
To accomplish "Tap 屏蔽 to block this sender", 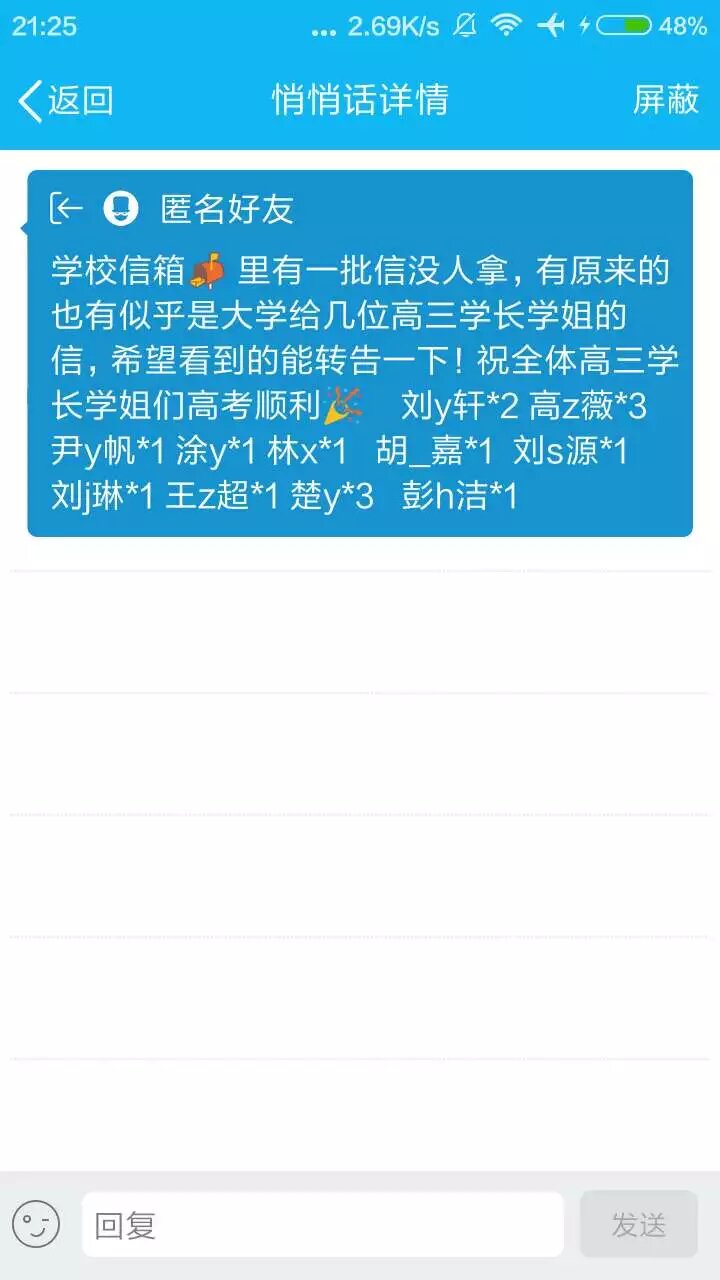I will [x=665, y=100].
